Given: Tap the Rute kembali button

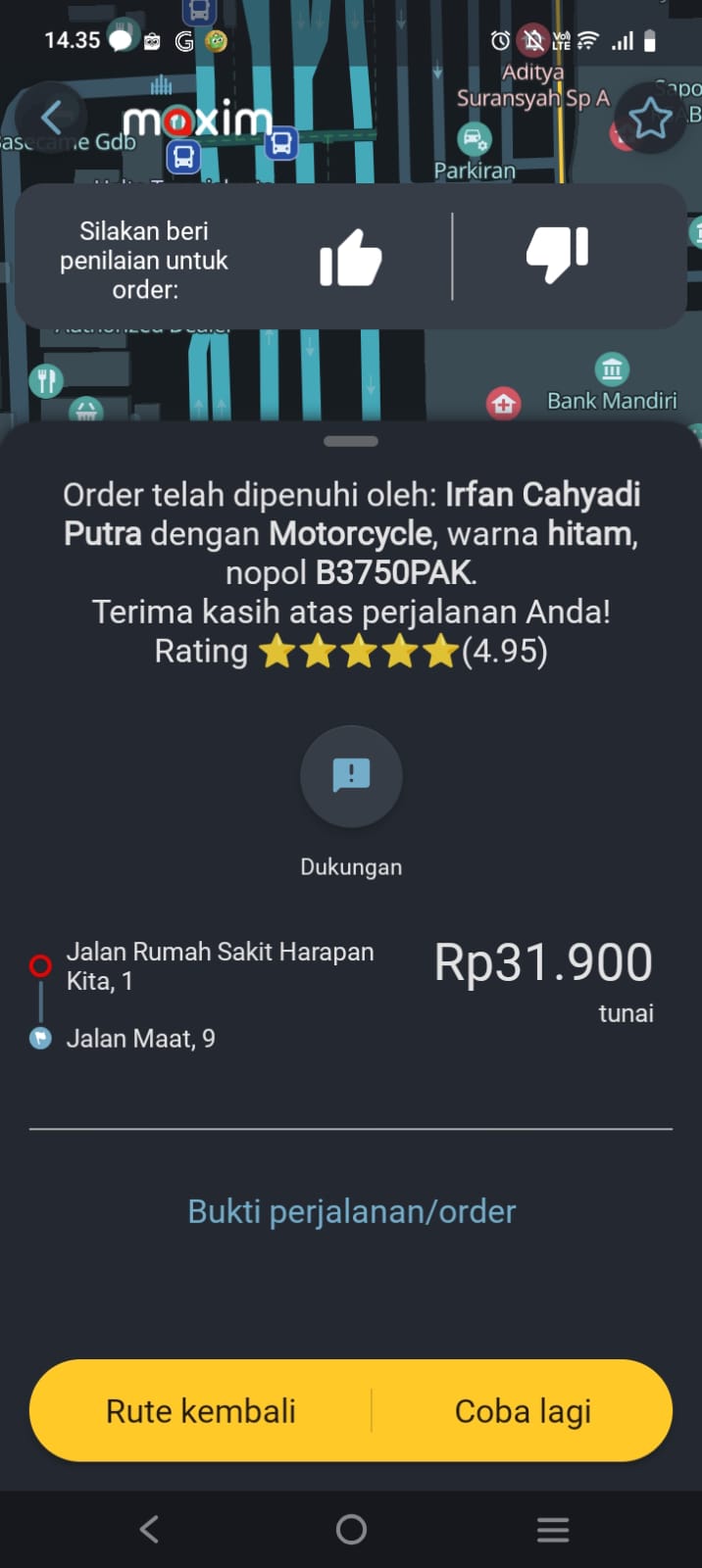Looking at the screenshot, I should [x=201, y=1411].
